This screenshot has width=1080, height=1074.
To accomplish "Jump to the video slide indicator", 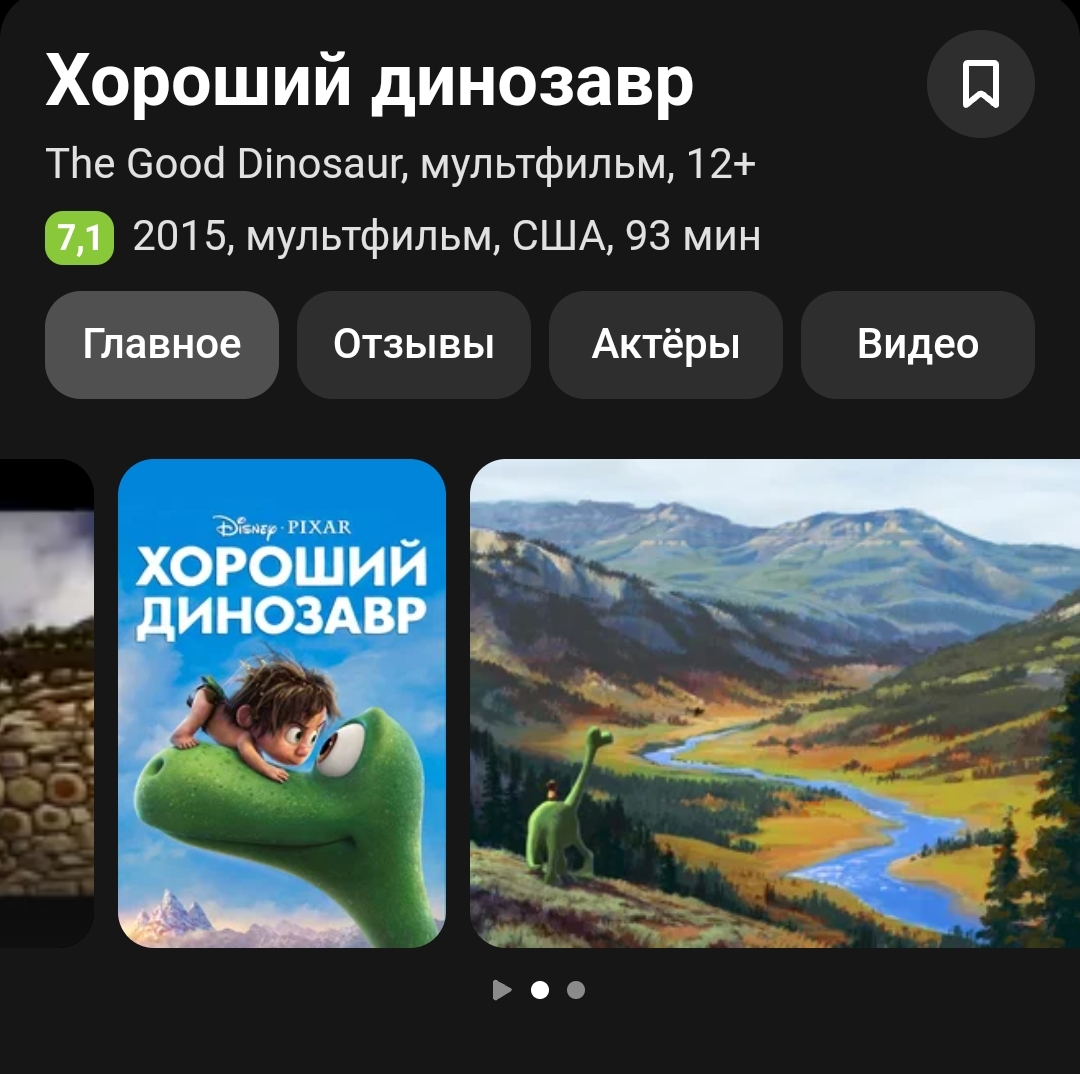I will pos(502,990).
